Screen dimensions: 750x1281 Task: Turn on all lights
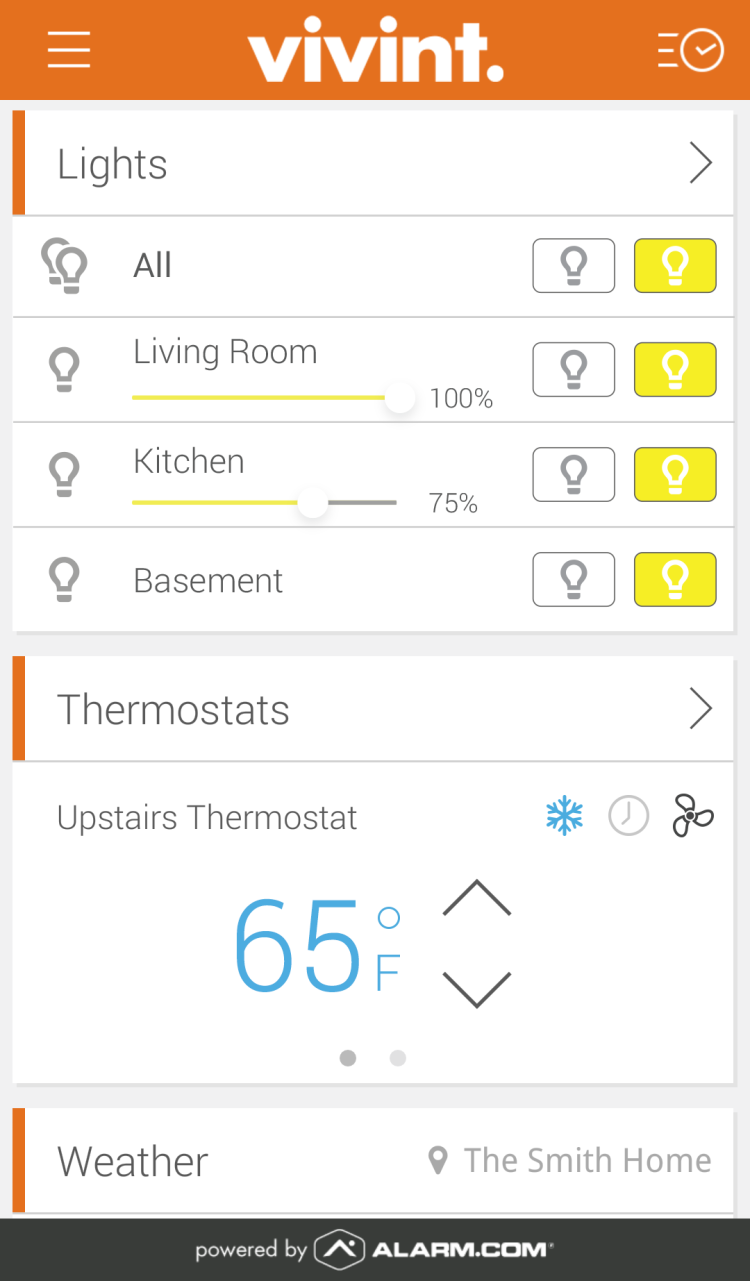675,265
